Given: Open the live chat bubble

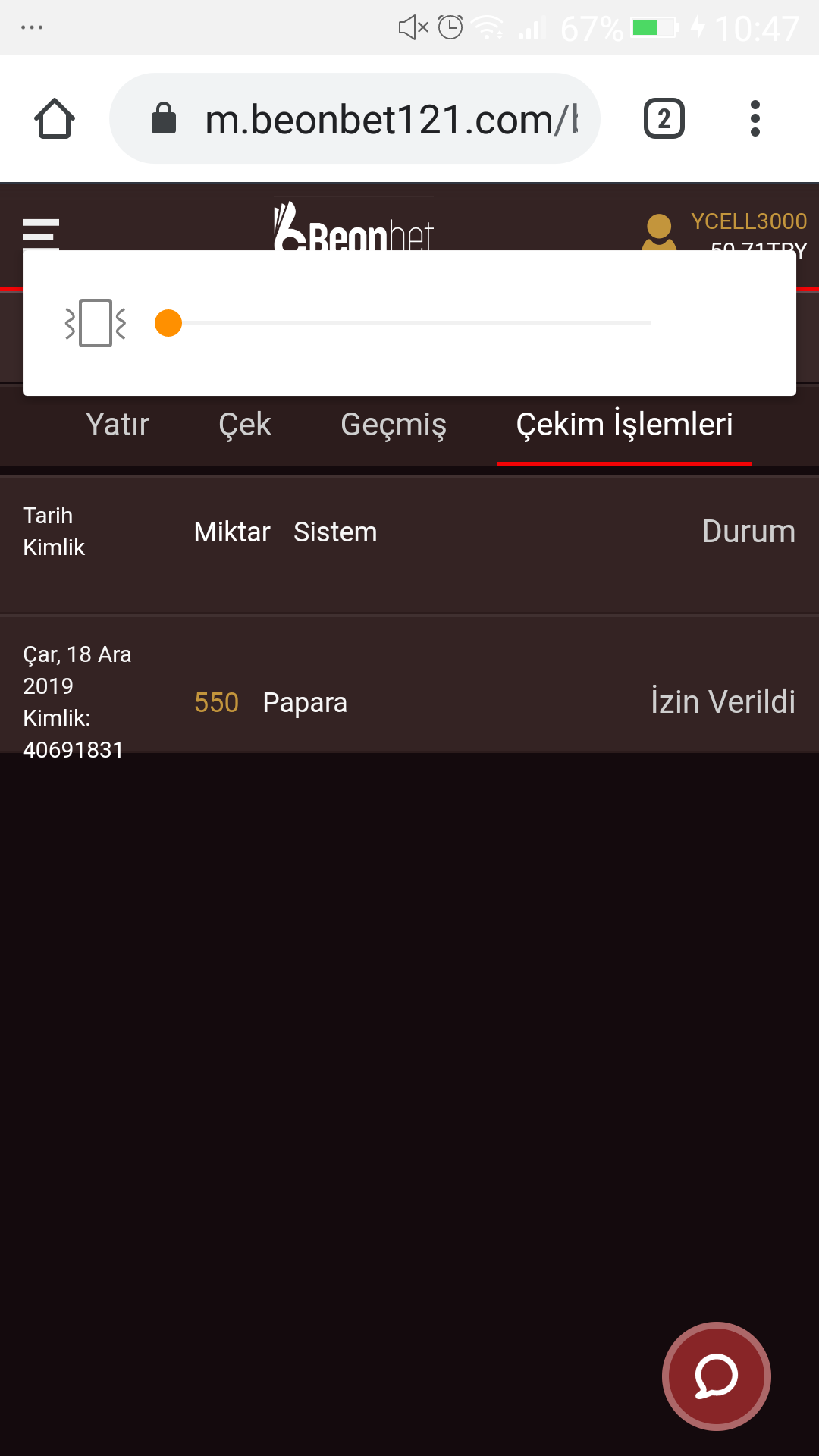Looking at the screenshot, I should coord(717,1376).
